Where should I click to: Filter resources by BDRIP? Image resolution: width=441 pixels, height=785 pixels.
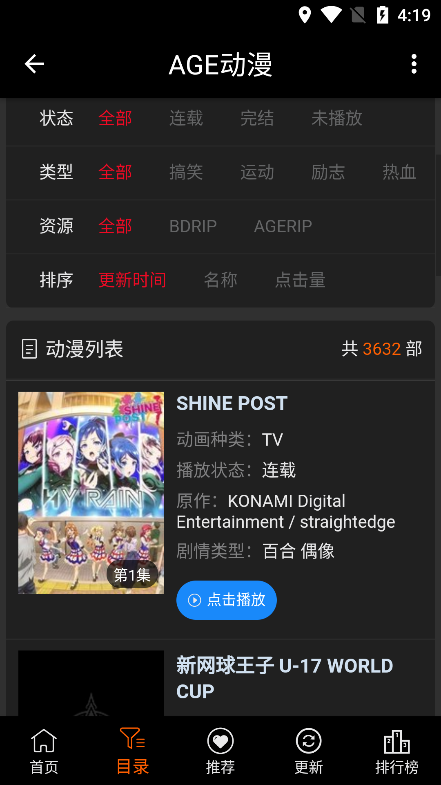(193, 226)
